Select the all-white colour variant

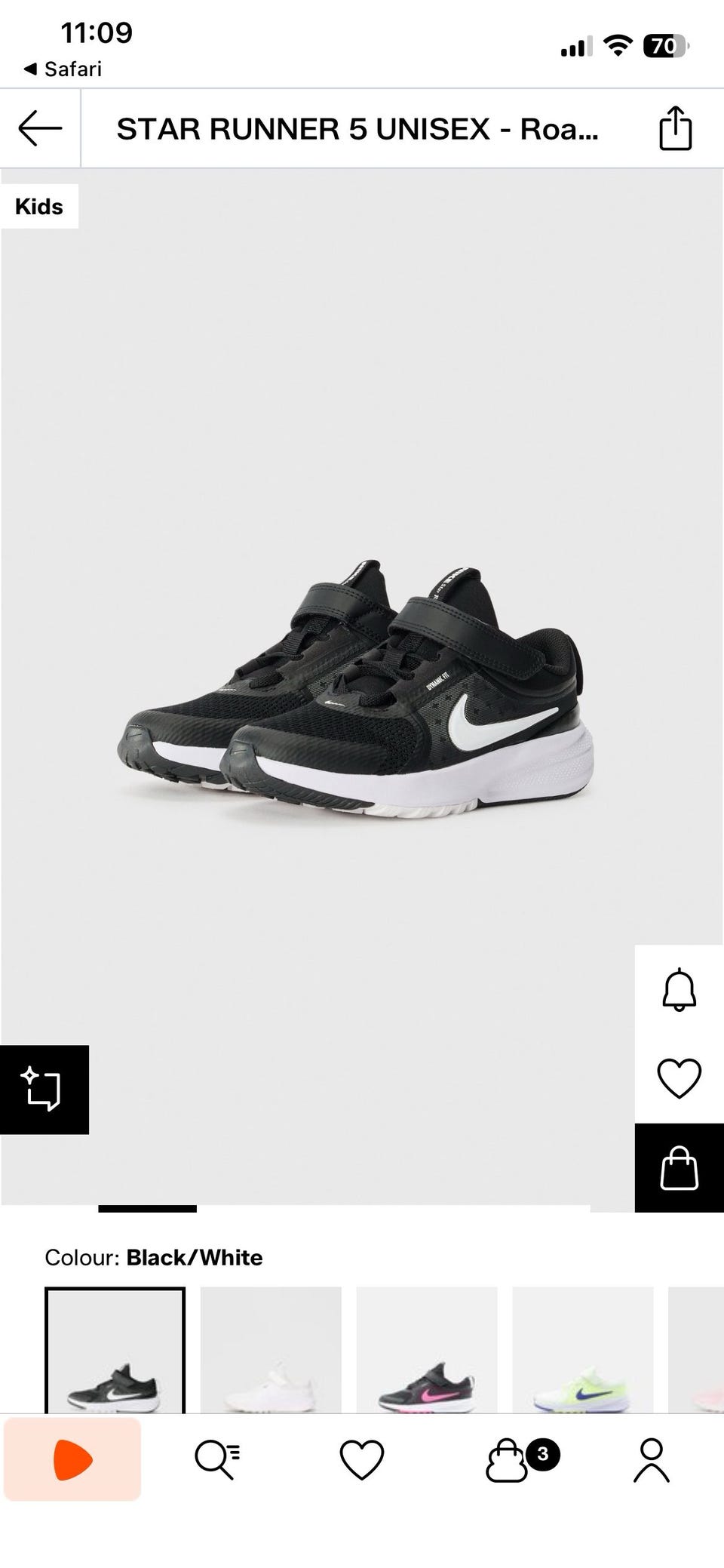pyautogui.click(x=271, y=1349)
